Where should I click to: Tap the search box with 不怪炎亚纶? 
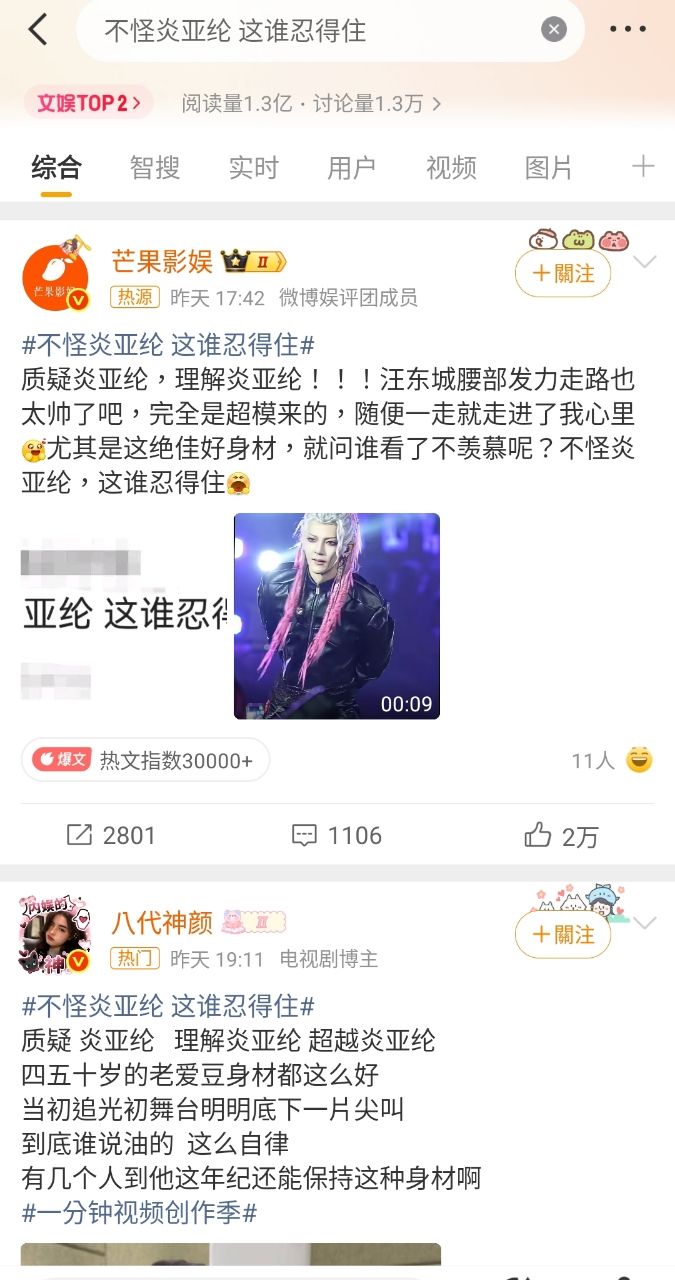(310, 31)
